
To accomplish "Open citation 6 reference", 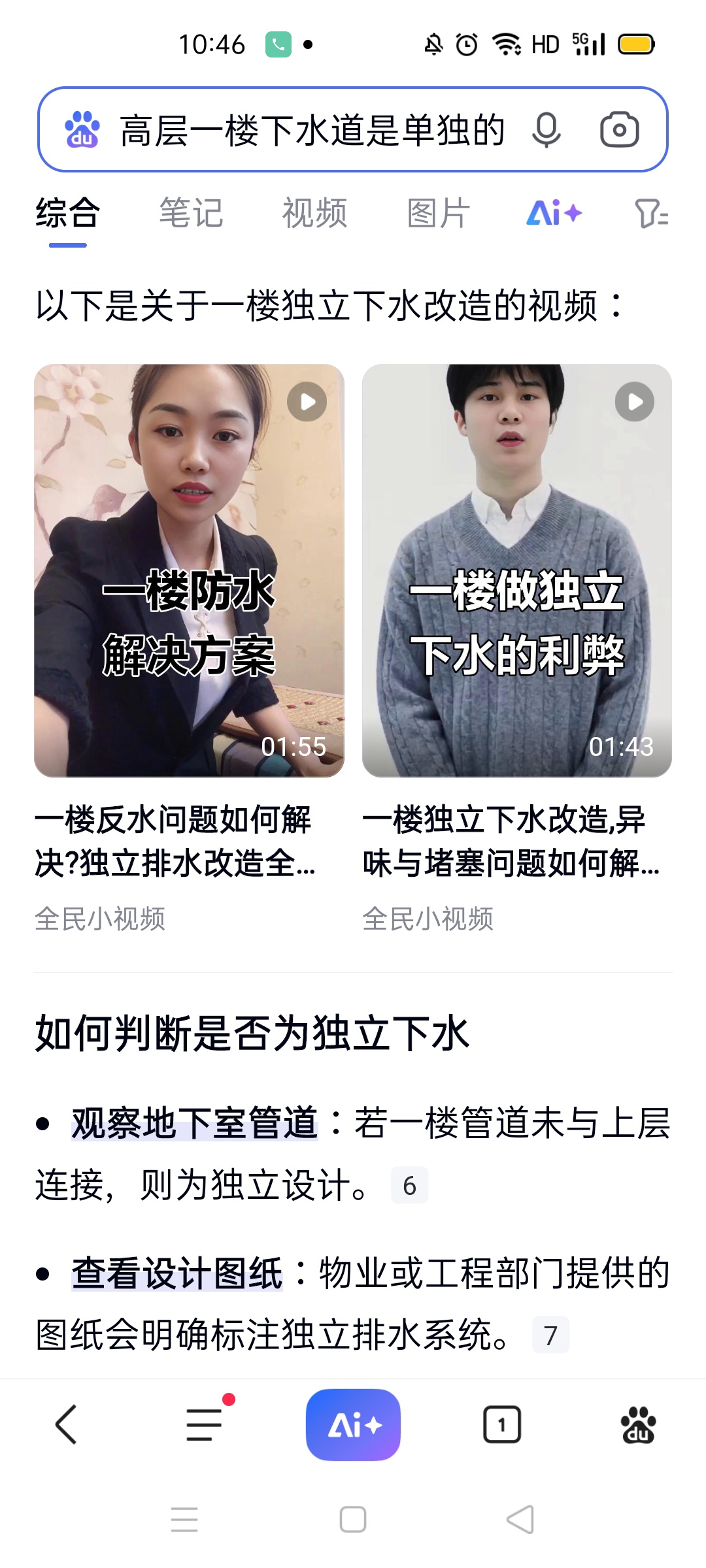I will tap(409, 1185).
